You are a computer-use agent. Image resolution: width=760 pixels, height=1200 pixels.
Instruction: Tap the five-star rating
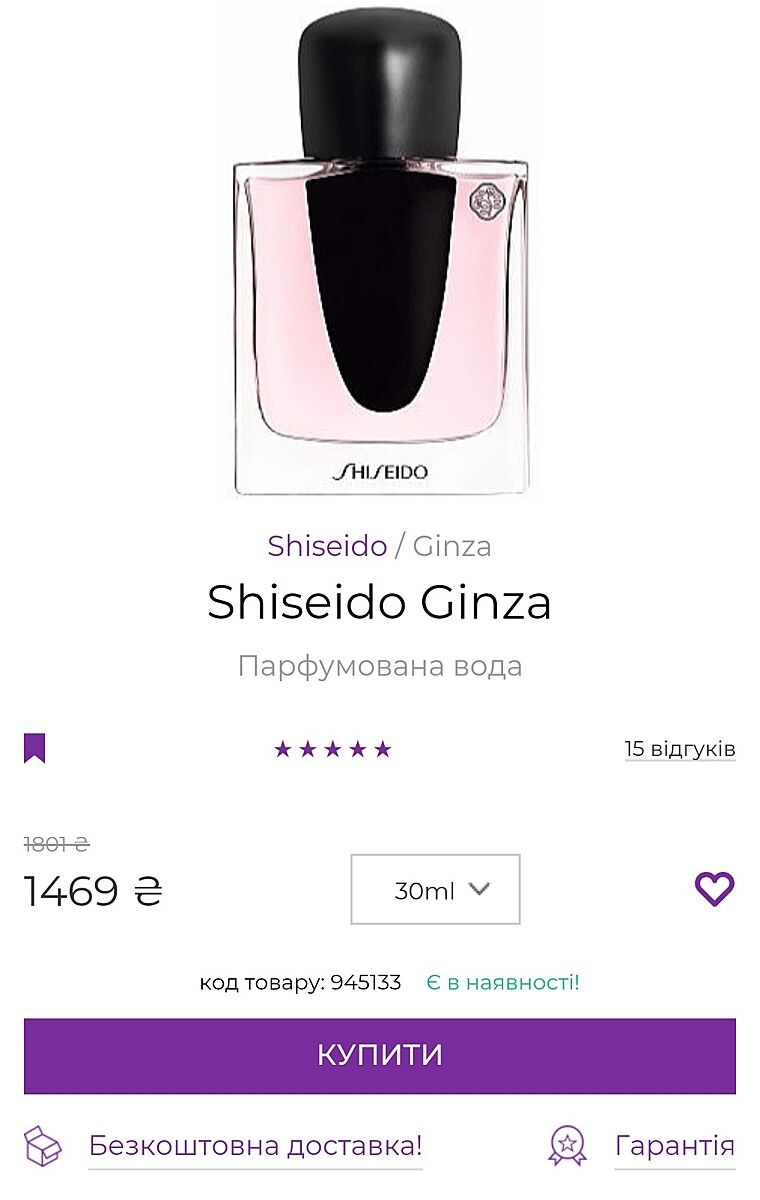[x=333, y=749]
